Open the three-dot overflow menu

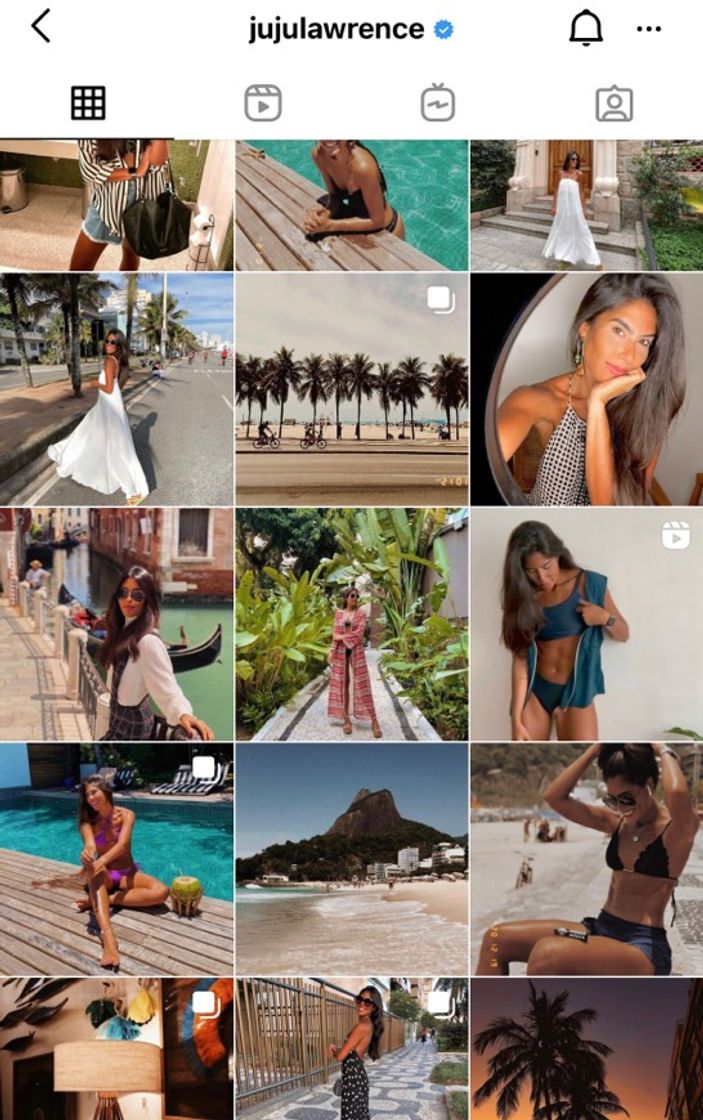pos(649,29)
